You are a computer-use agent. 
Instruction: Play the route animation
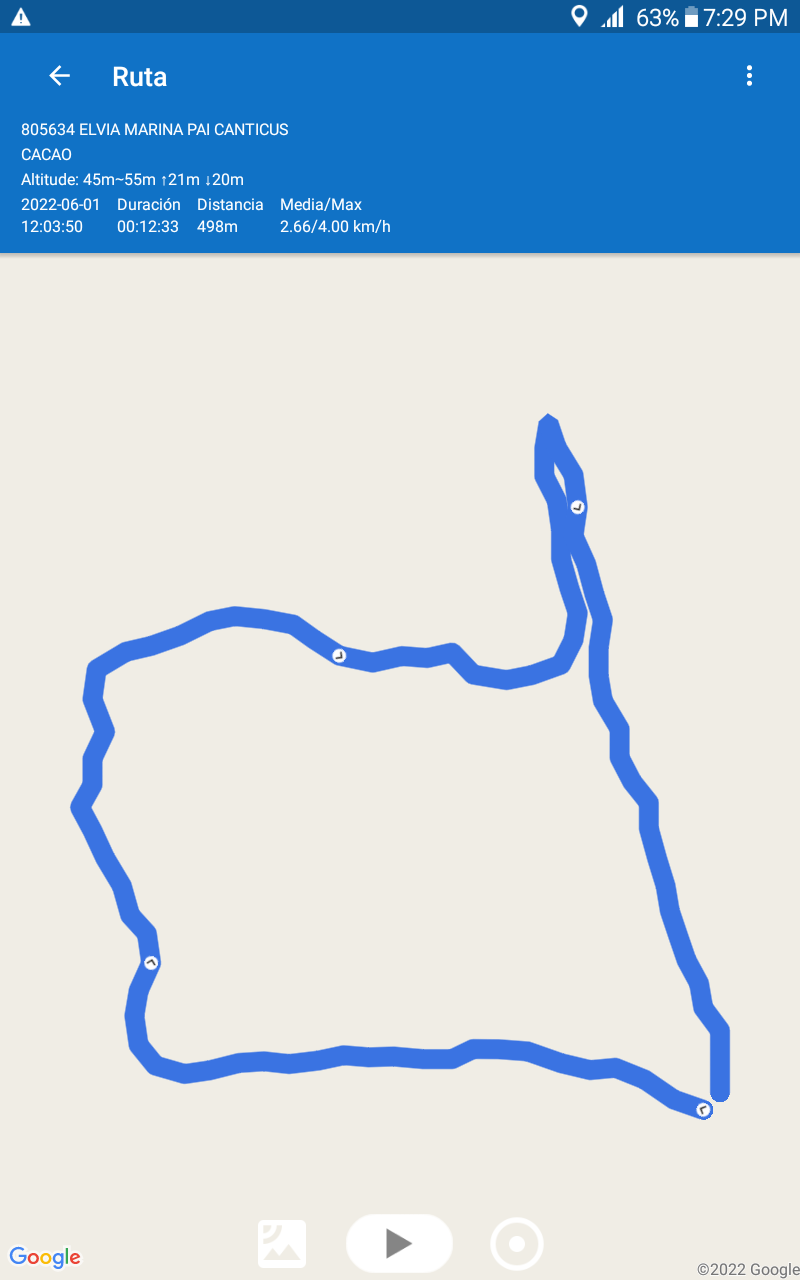[399, 1243]
